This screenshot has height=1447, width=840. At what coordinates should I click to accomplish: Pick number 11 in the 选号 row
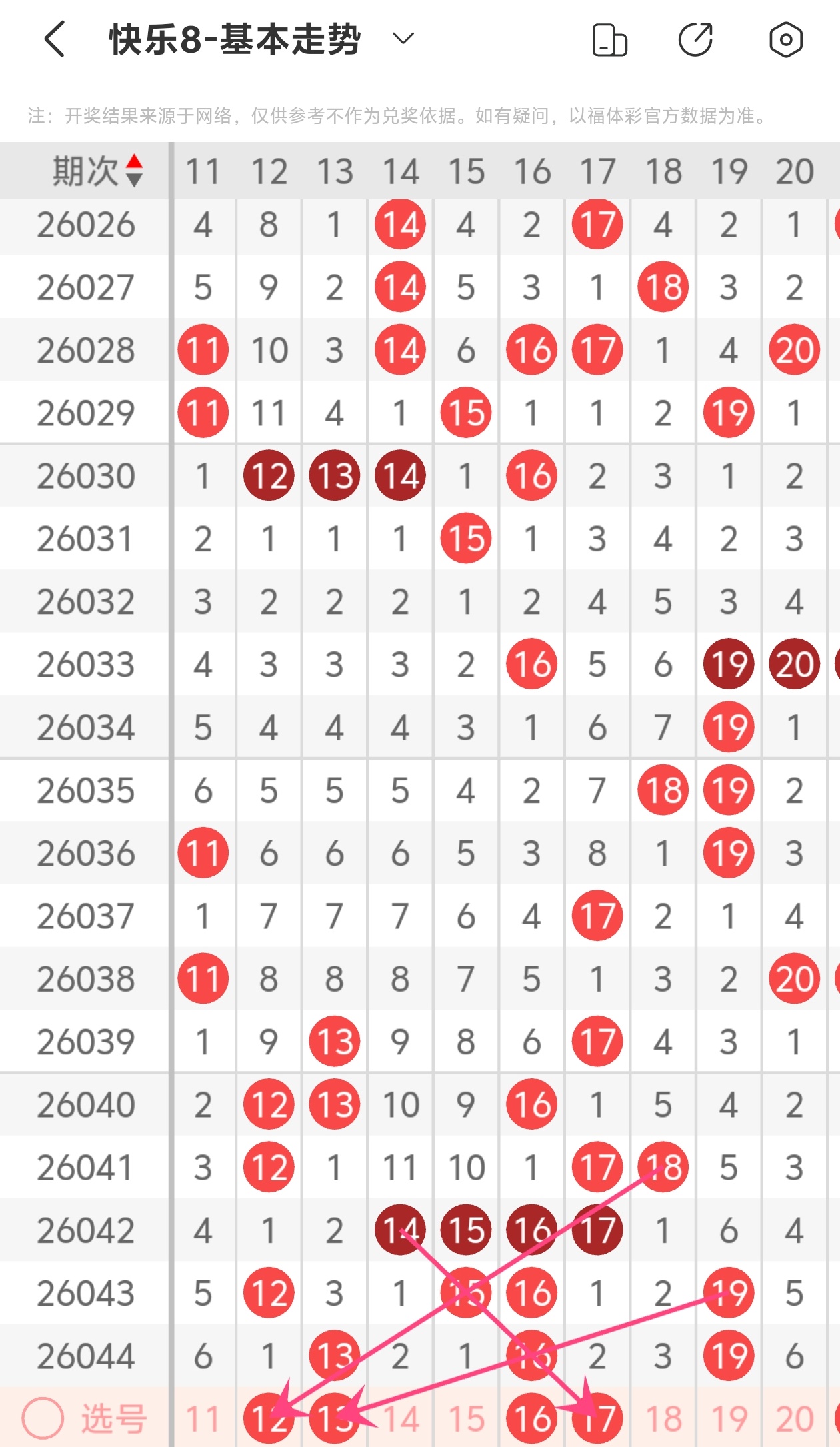tap(203, 1419)
